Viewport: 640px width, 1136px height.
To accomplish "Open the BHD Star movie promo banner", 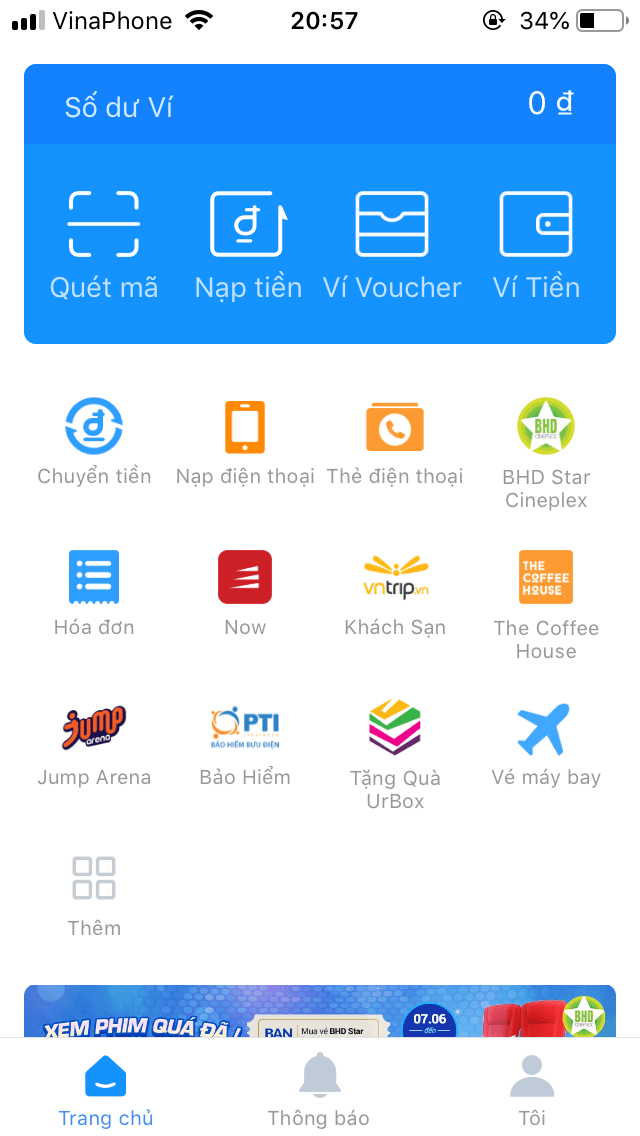I will pyautogui.click(x=320, y=1012).
